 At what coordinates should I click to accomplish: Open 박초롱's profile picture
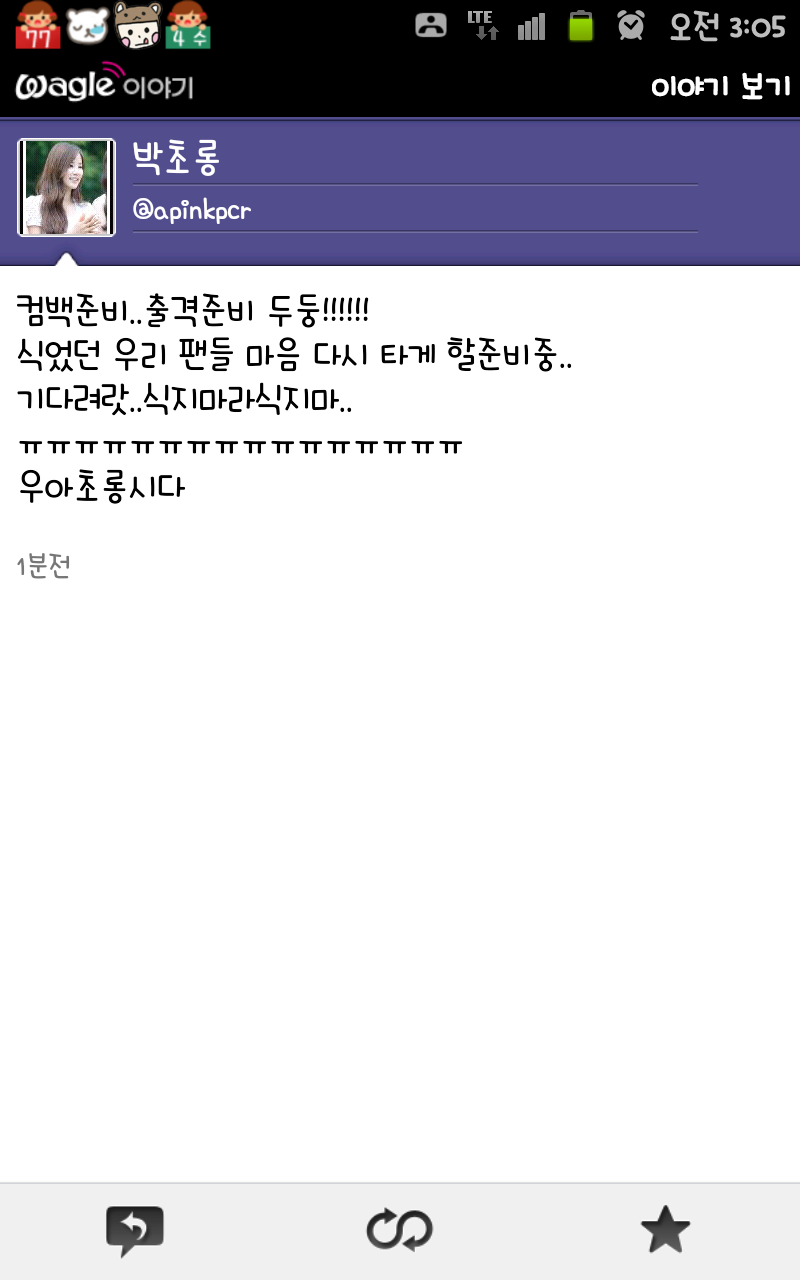pyautogui.click(x=67, y=187)
